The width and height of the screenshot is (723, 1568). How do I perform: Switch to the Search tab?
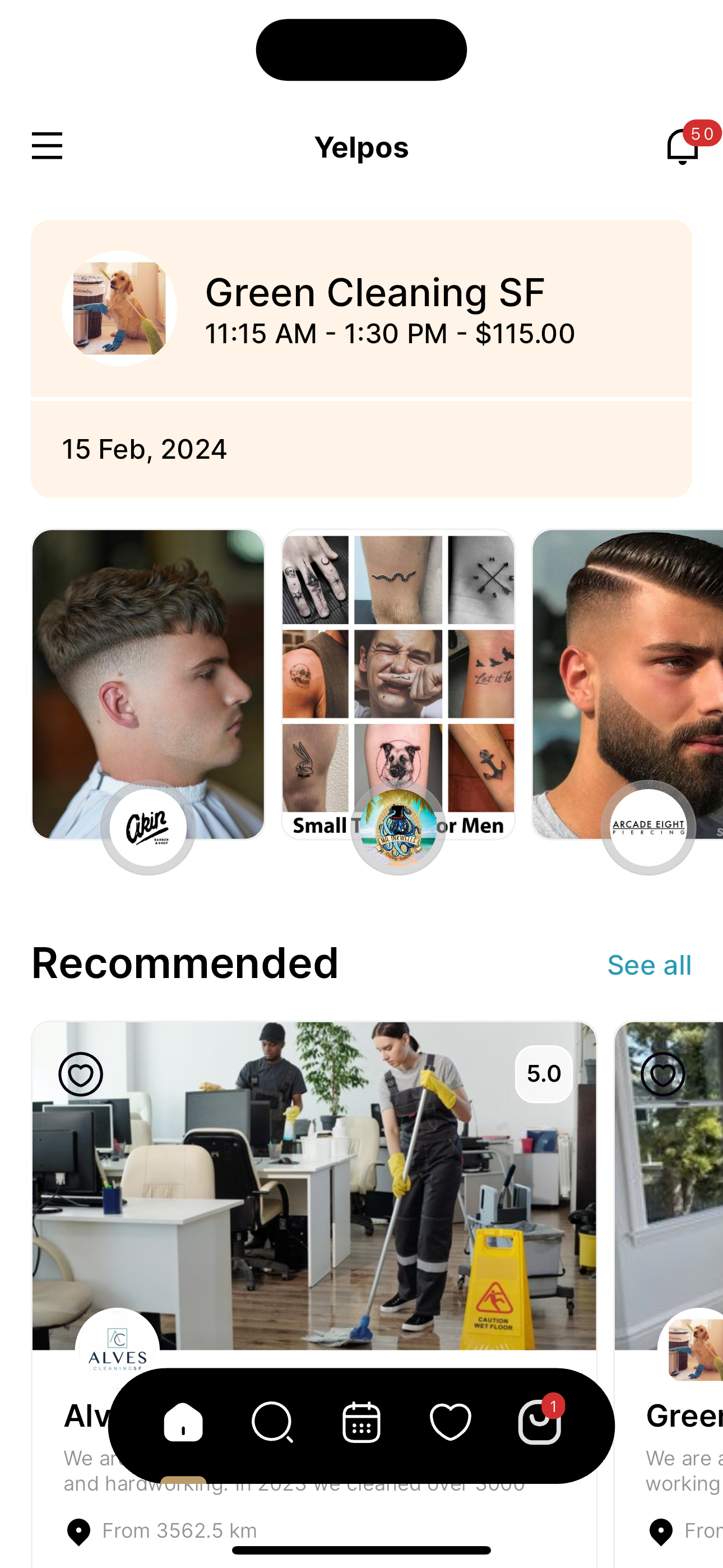[272, 1423]
